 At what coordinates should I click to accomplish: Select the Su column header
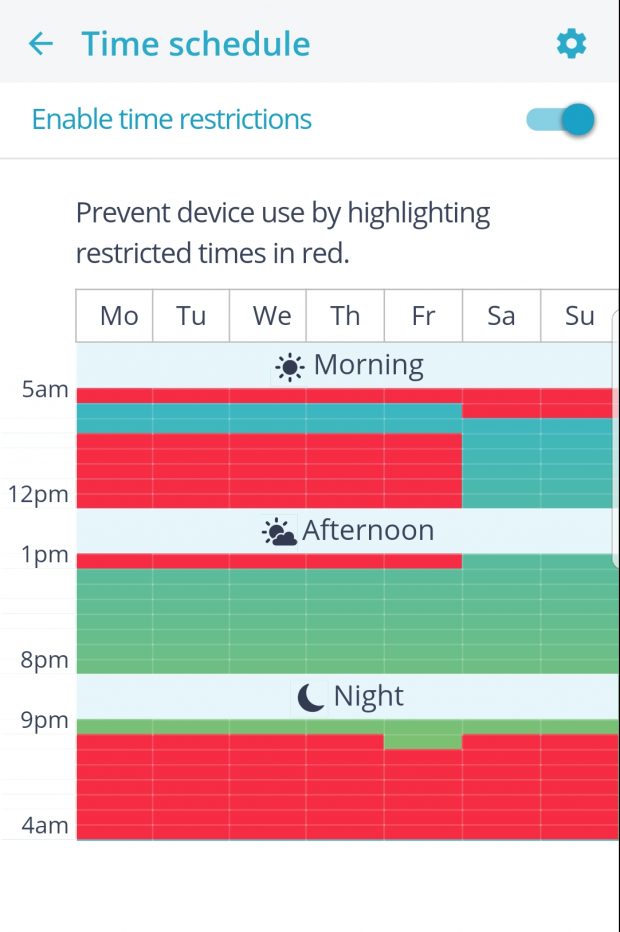[579, 316]
